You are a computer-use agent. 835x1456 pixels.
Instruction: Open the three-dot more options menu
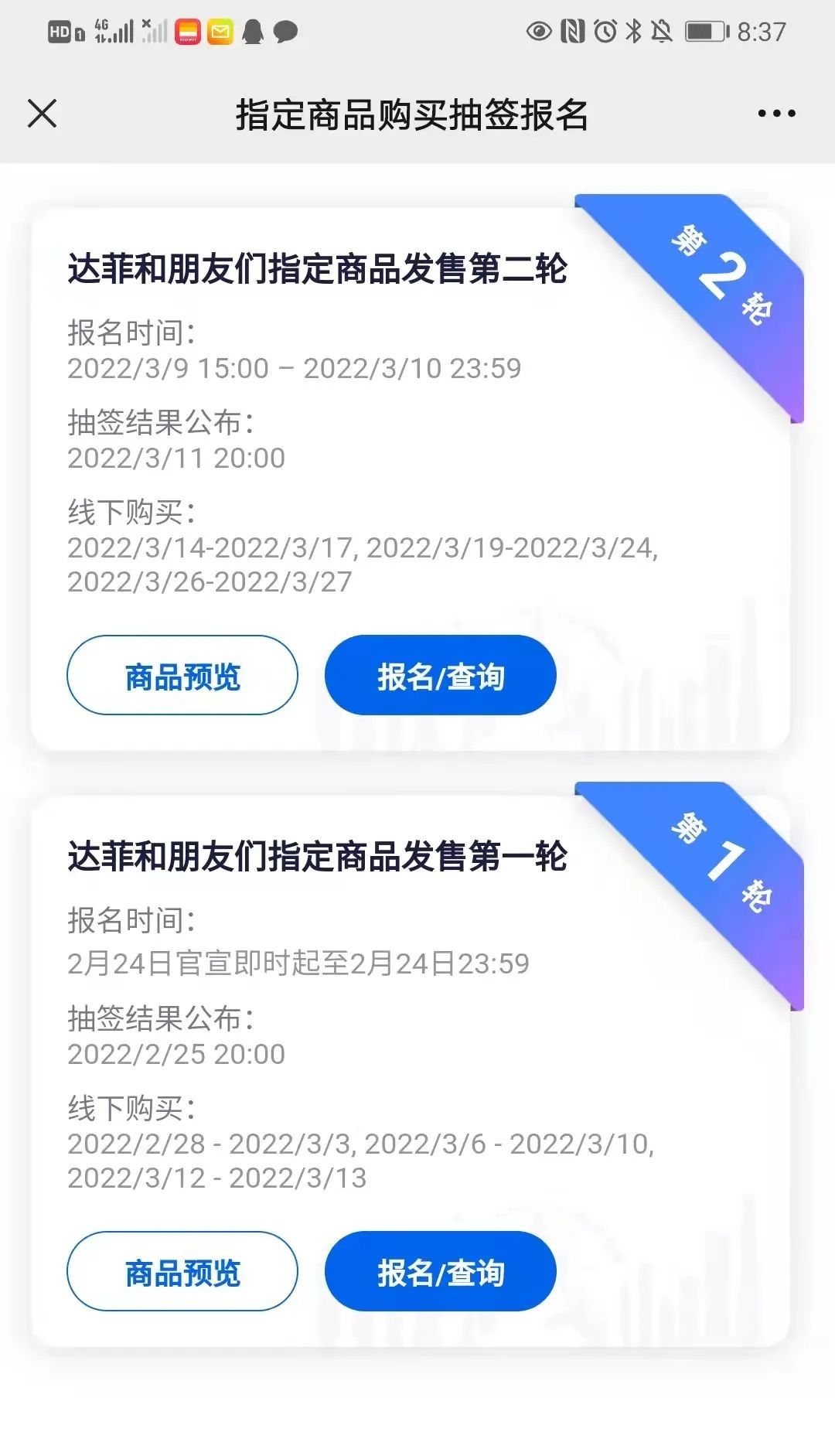click(776, 114)
